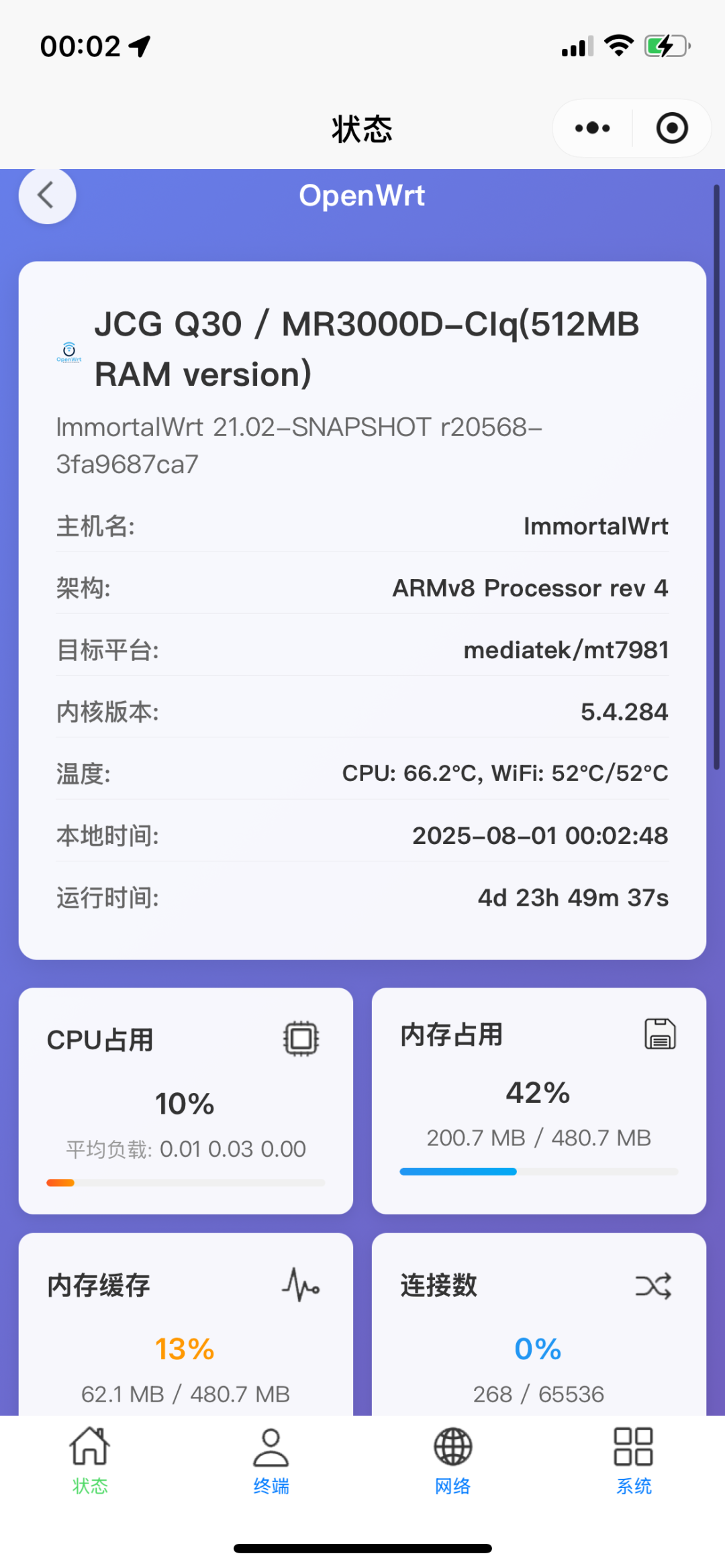This screenshot has width=725, height=1568.
Task: Close the mini program with the circle button
Action: pyautogui.click(x=672, y=128)
